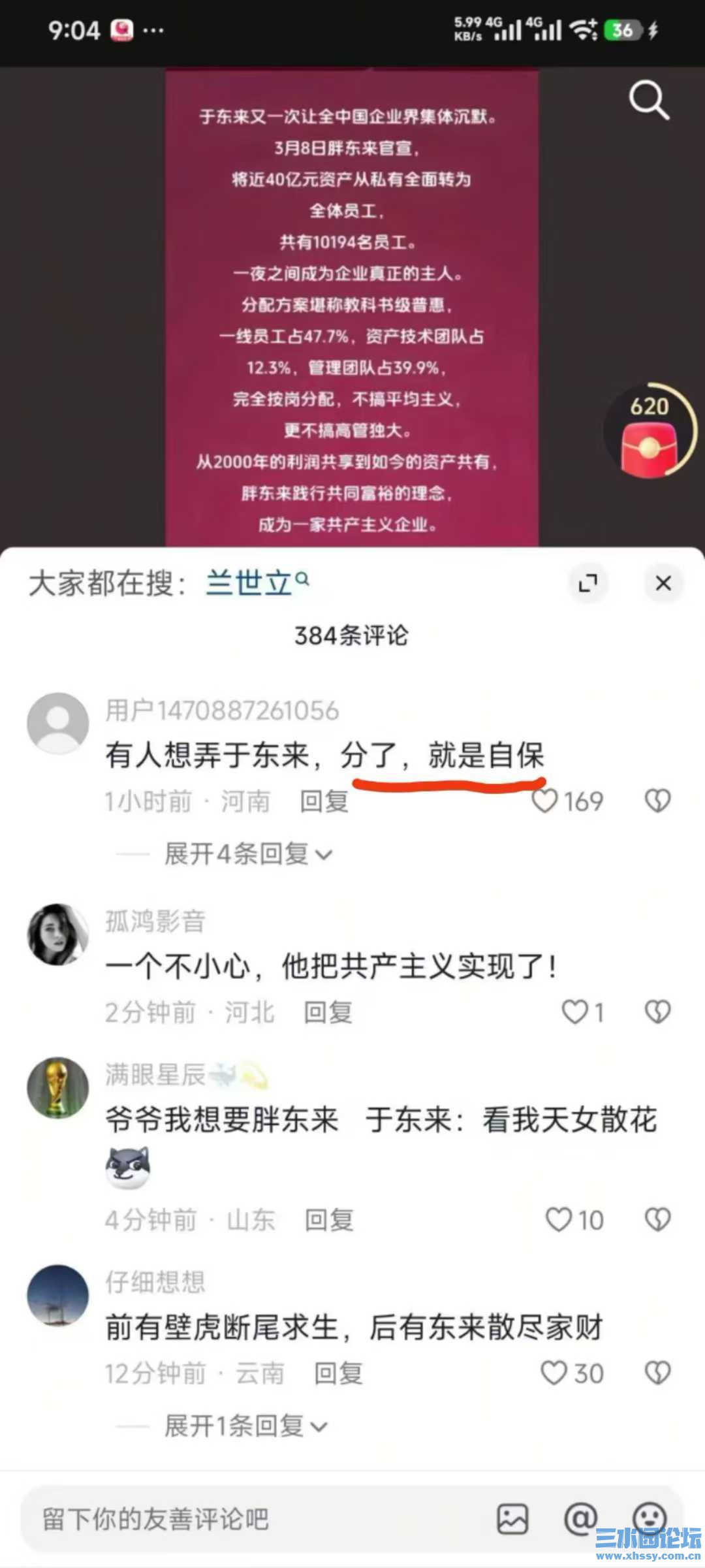Screen dimensions: 705x1568
Task: Expand the 1 reply (展开1条回复)
Action: (245, 1426)
